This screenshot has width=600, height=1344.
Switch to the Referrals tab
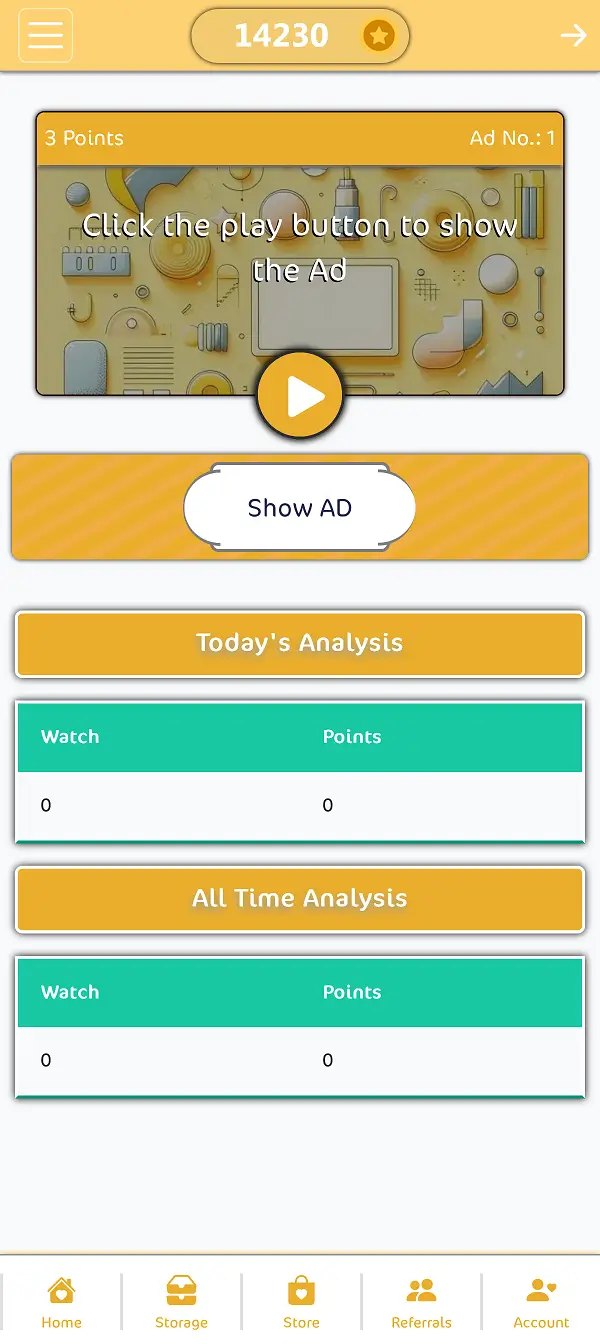[x=421, y=1302]
